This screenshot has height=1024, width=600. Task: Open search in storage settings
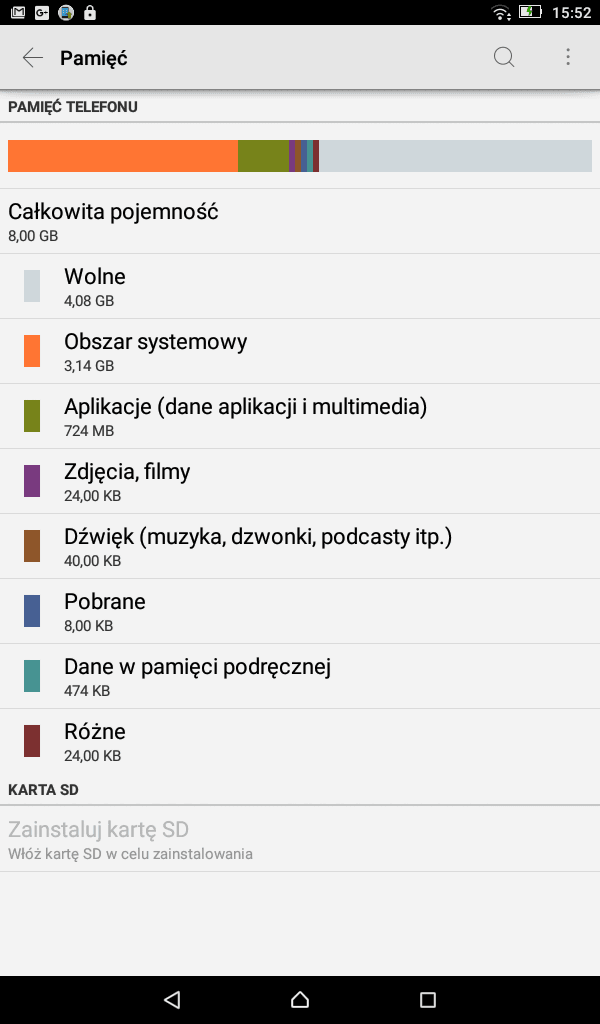(x=503, y=57)
